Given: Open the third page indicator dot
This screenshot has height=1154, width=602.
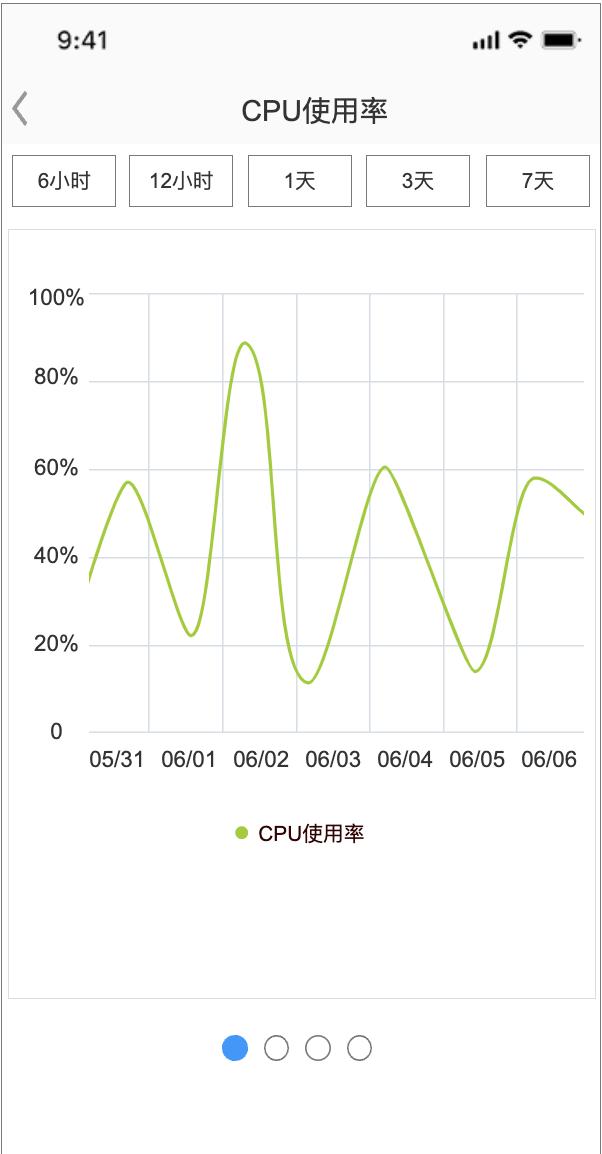Looking at the screenshot, I should [318, 1048].
